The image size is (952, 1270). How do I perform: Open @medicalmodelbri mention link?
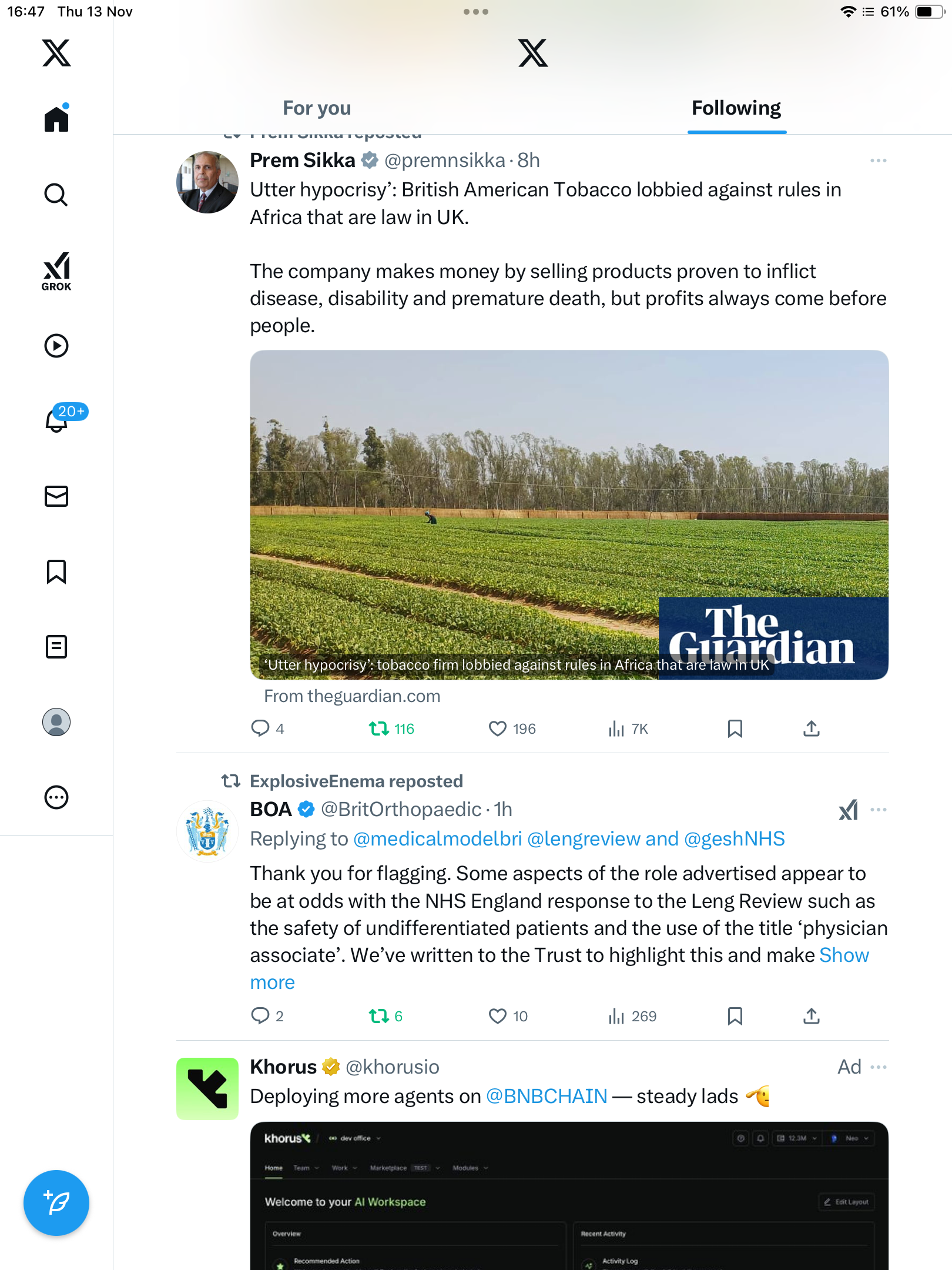[437, 839]
